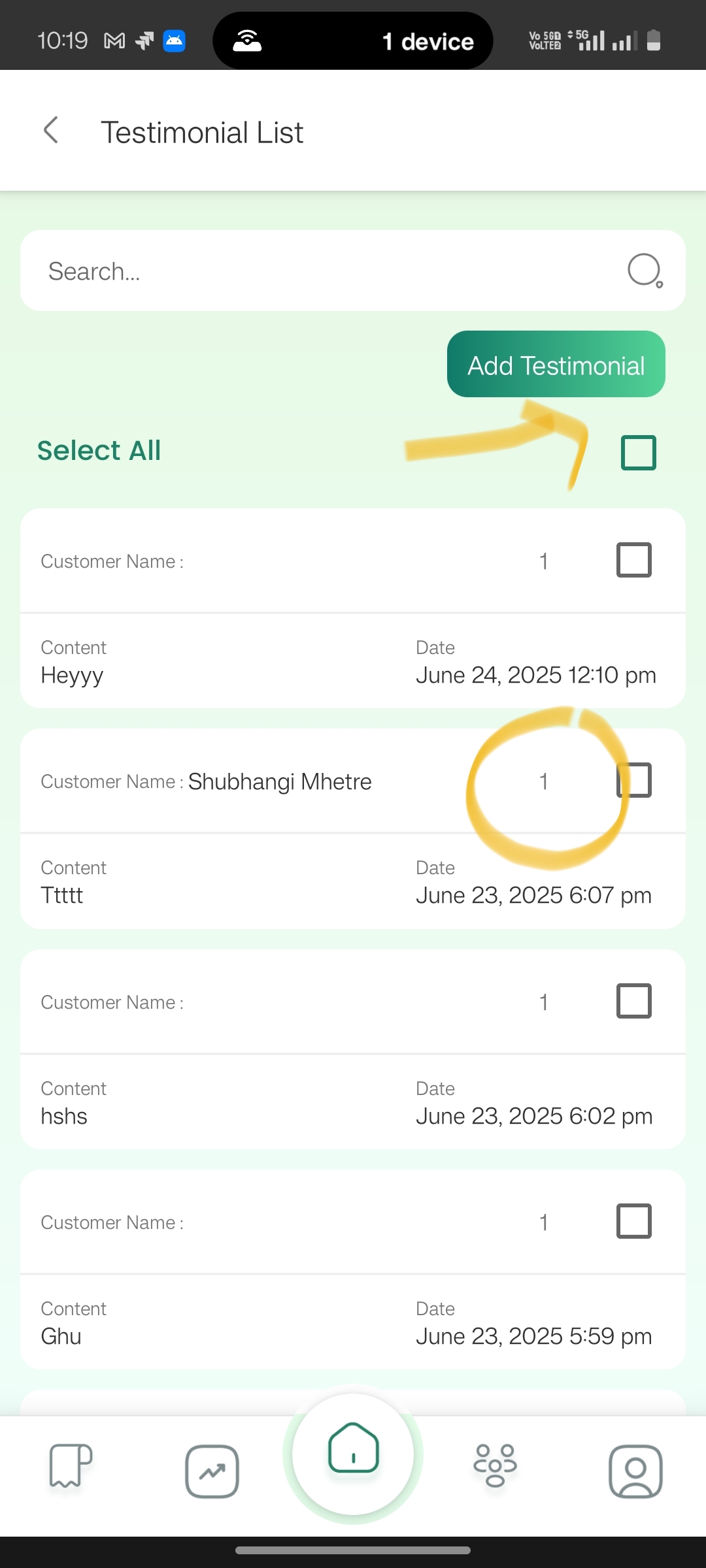The height and width of the screenshot is (1568, 706).
Task: Switch to the profile tab
Action: pyautogui.click(x=635, y=1471)
